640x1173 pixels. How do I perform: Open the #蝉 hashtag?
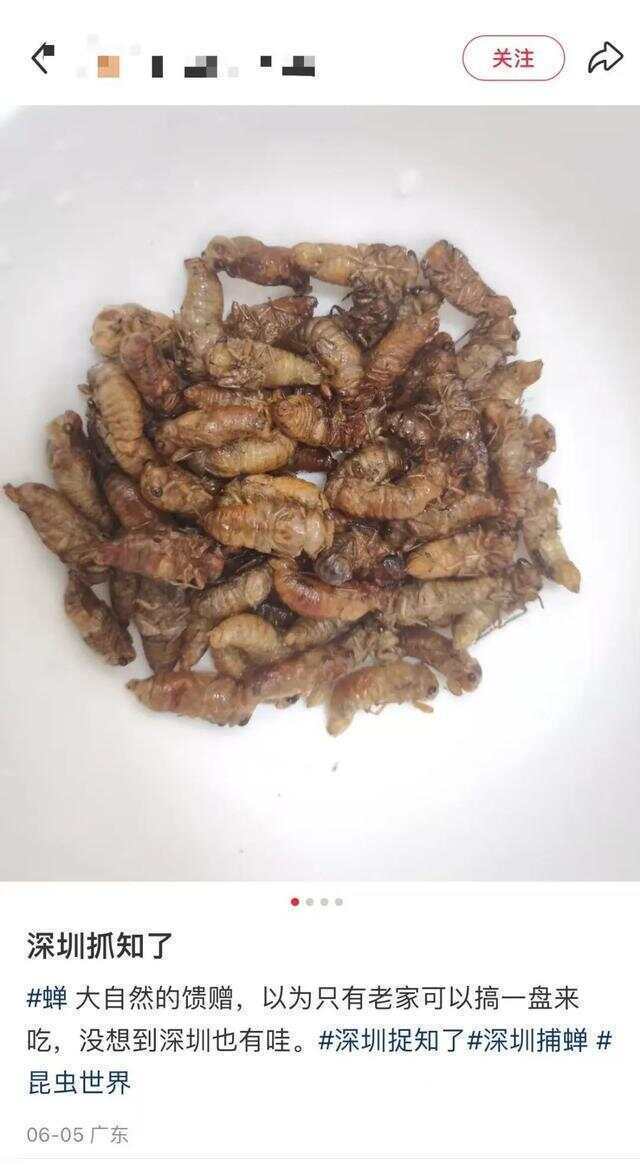click(46, 998)
